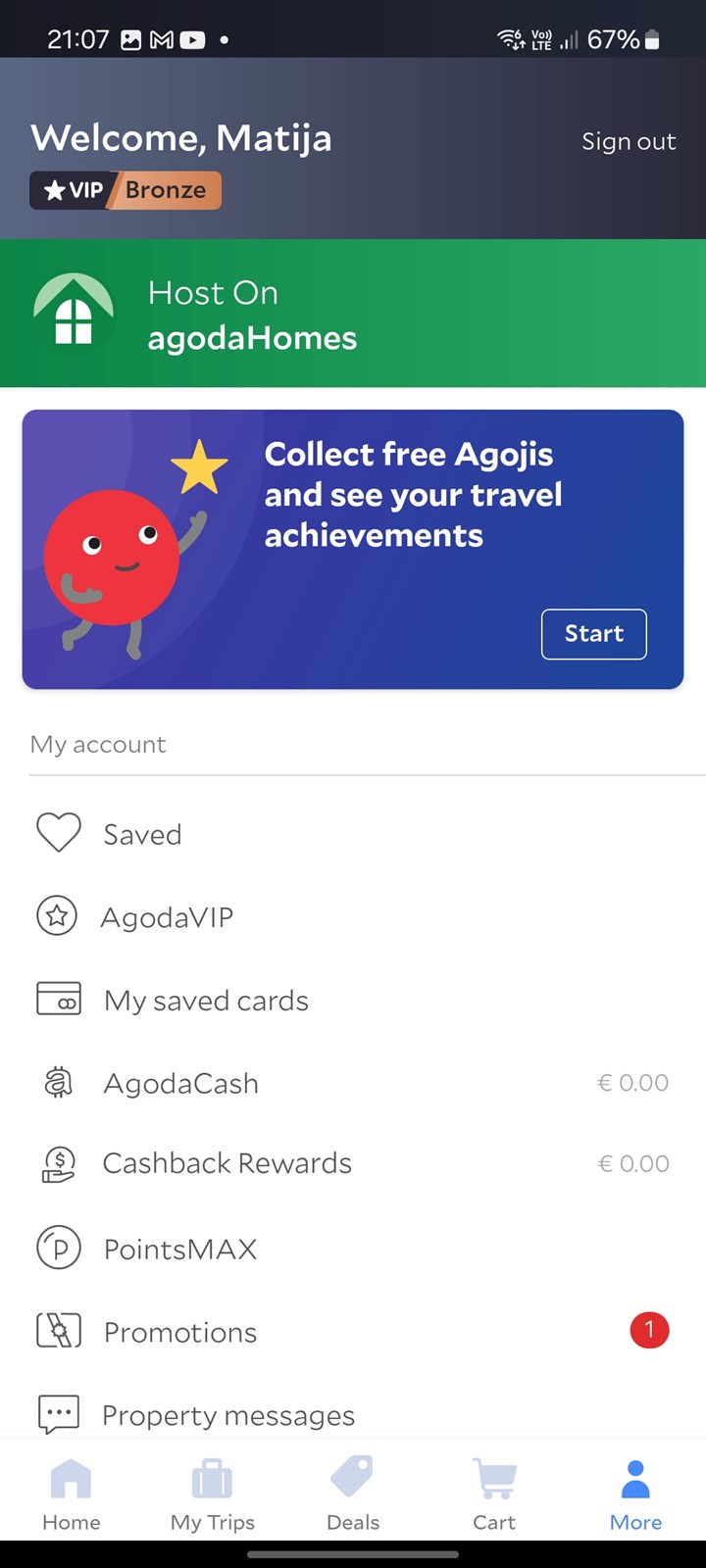
Task: Check Cashback Rewards
Action: tap(353, 1164)
